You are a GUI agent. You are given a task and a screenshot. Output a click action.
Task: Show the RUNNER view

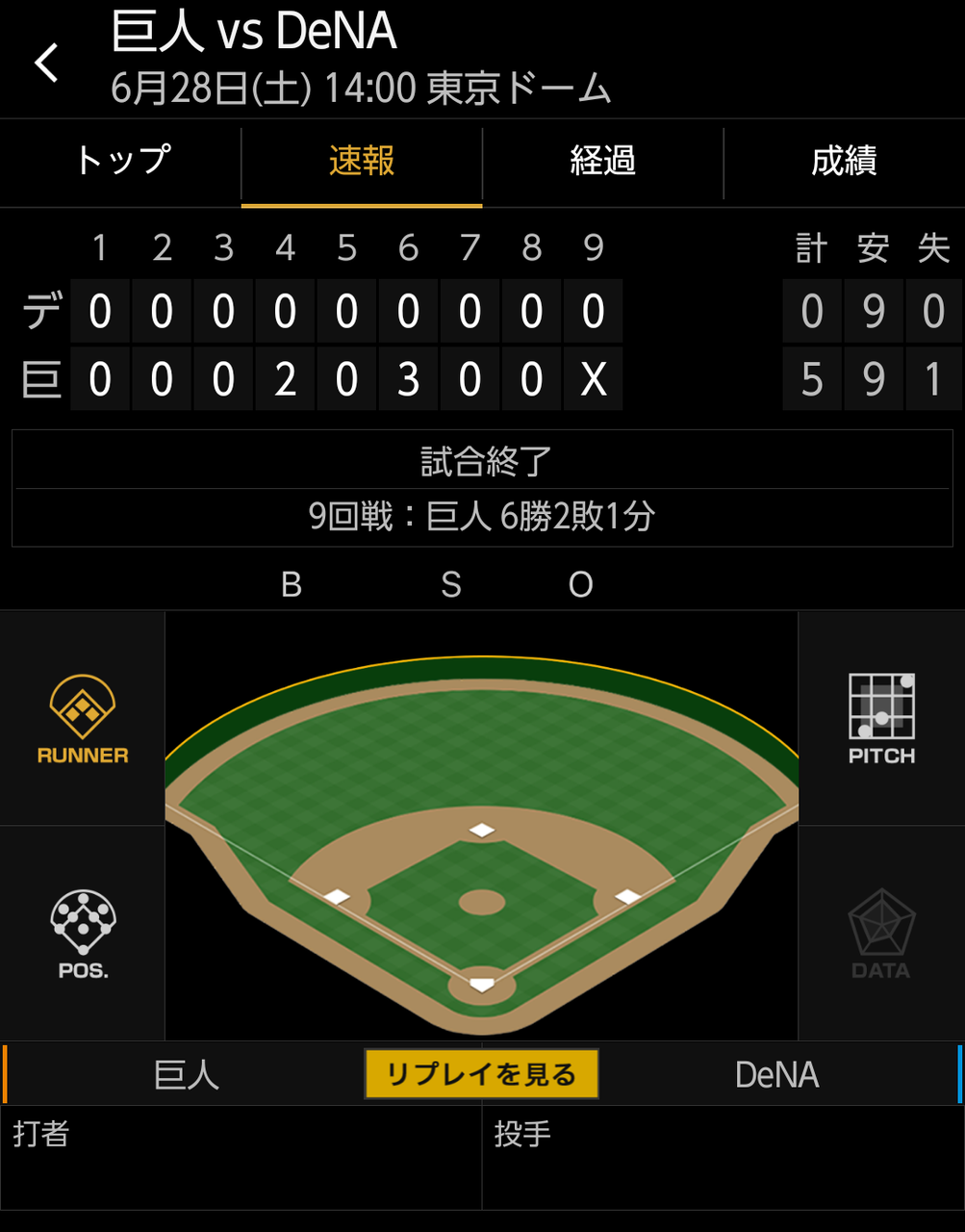tap(83, 720)
